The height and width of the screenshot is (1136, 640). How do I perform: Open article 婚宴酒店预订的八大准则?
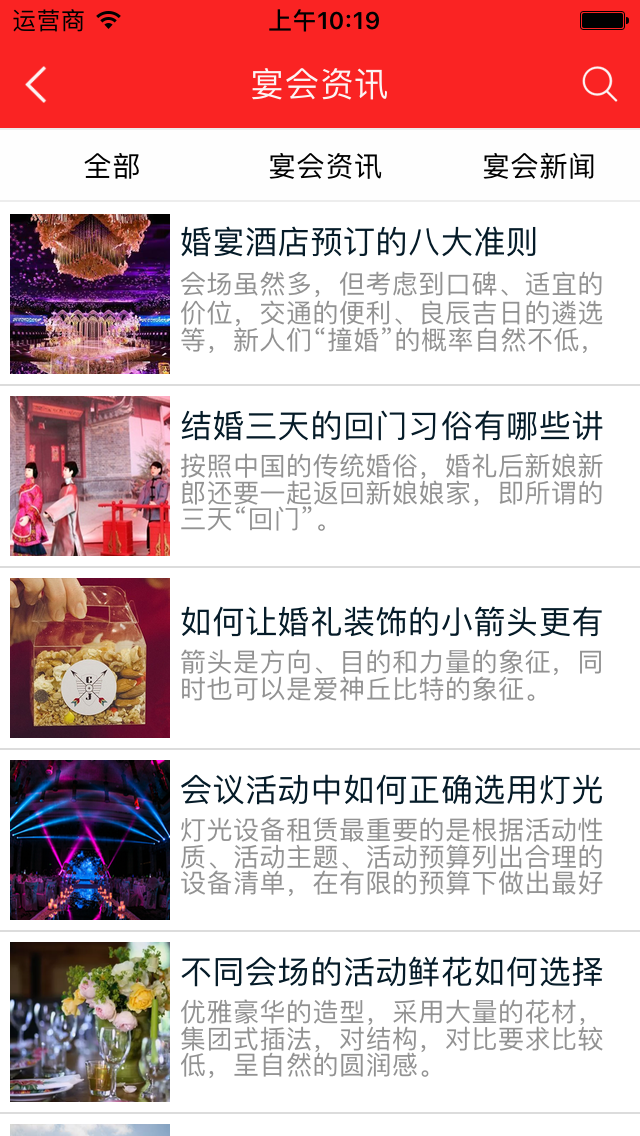(x=359, y=242)
